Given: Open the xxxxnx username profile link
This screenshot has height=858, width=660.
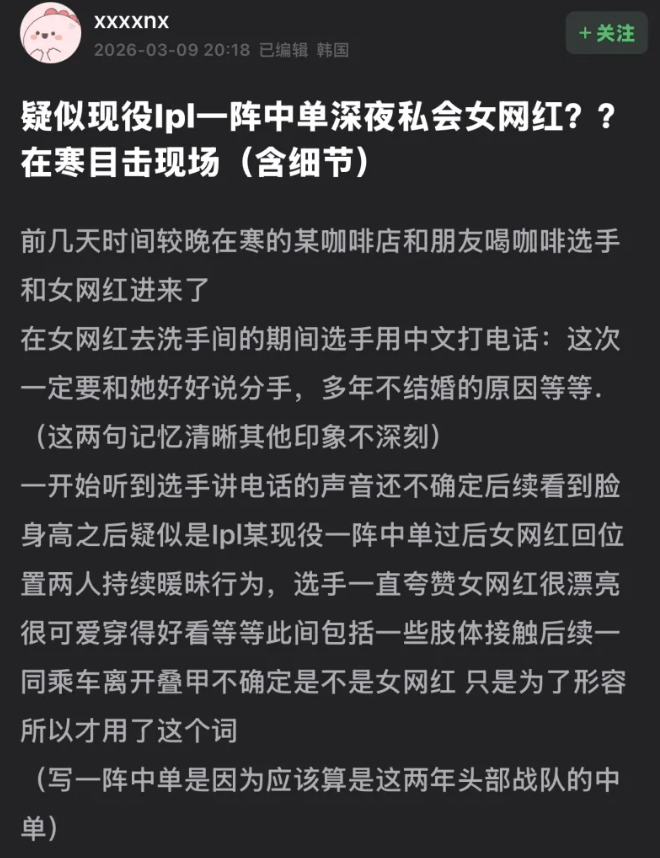Looking at the screenshot, I should (x=132, y=20).
